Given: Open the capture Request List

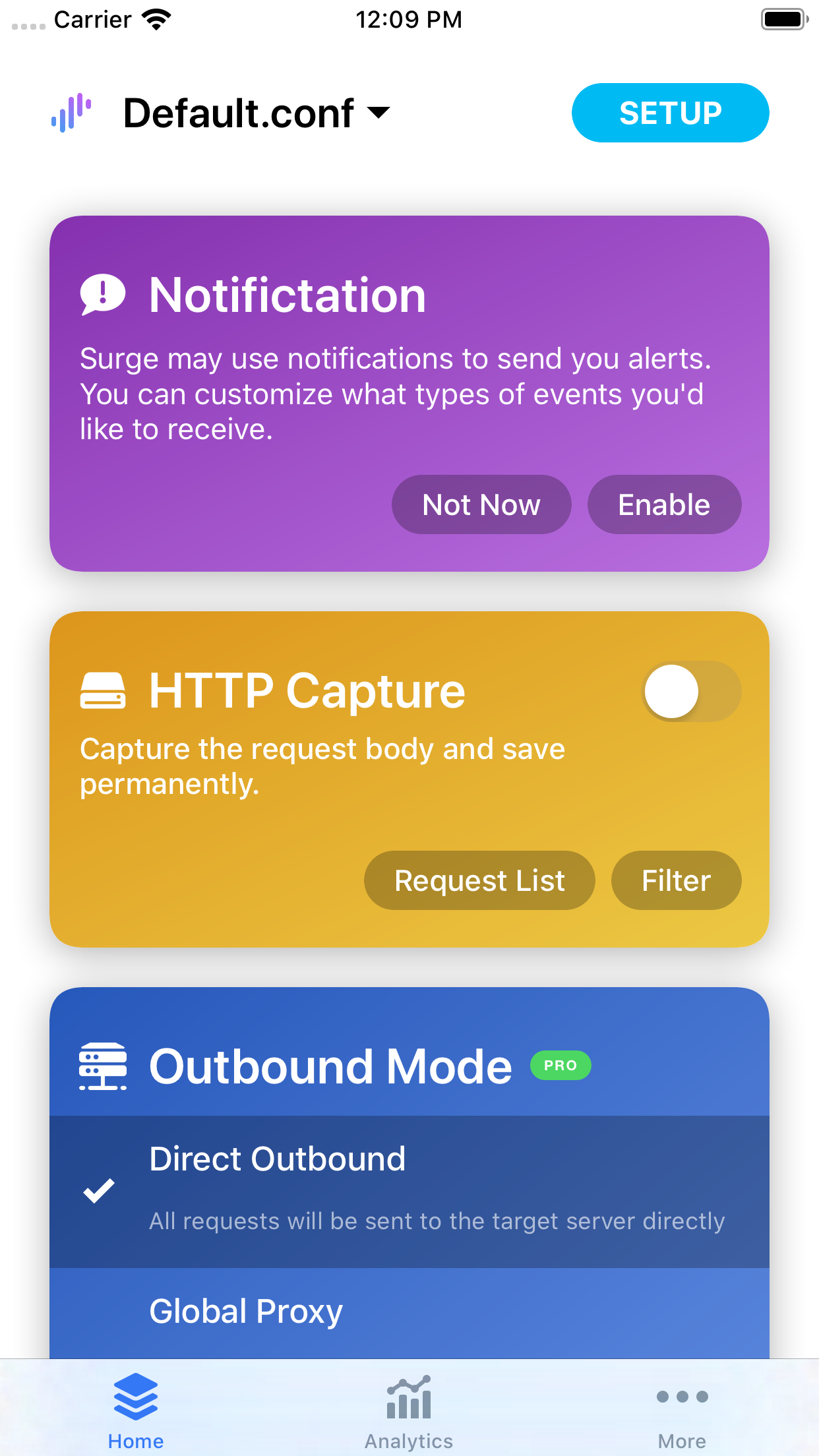Looking at the screenshot, I should click(x=479, y=880).
